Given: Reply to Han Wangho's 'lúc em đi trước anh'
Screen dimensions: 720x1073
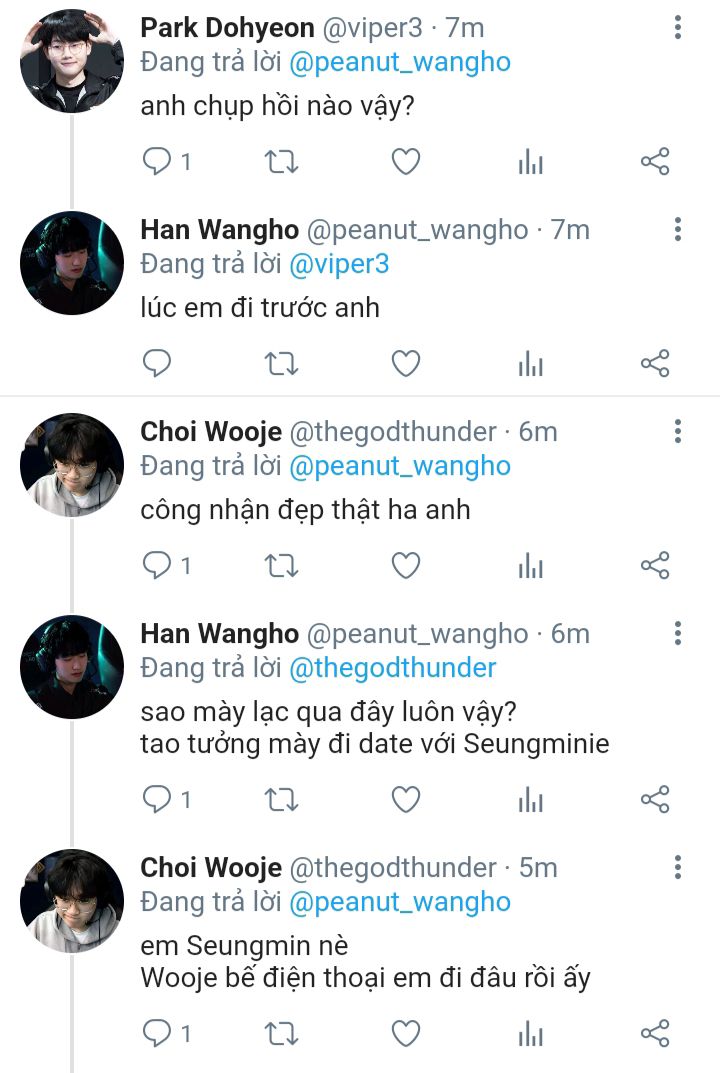Looking at the screenshot, I should tap(157, 364).
